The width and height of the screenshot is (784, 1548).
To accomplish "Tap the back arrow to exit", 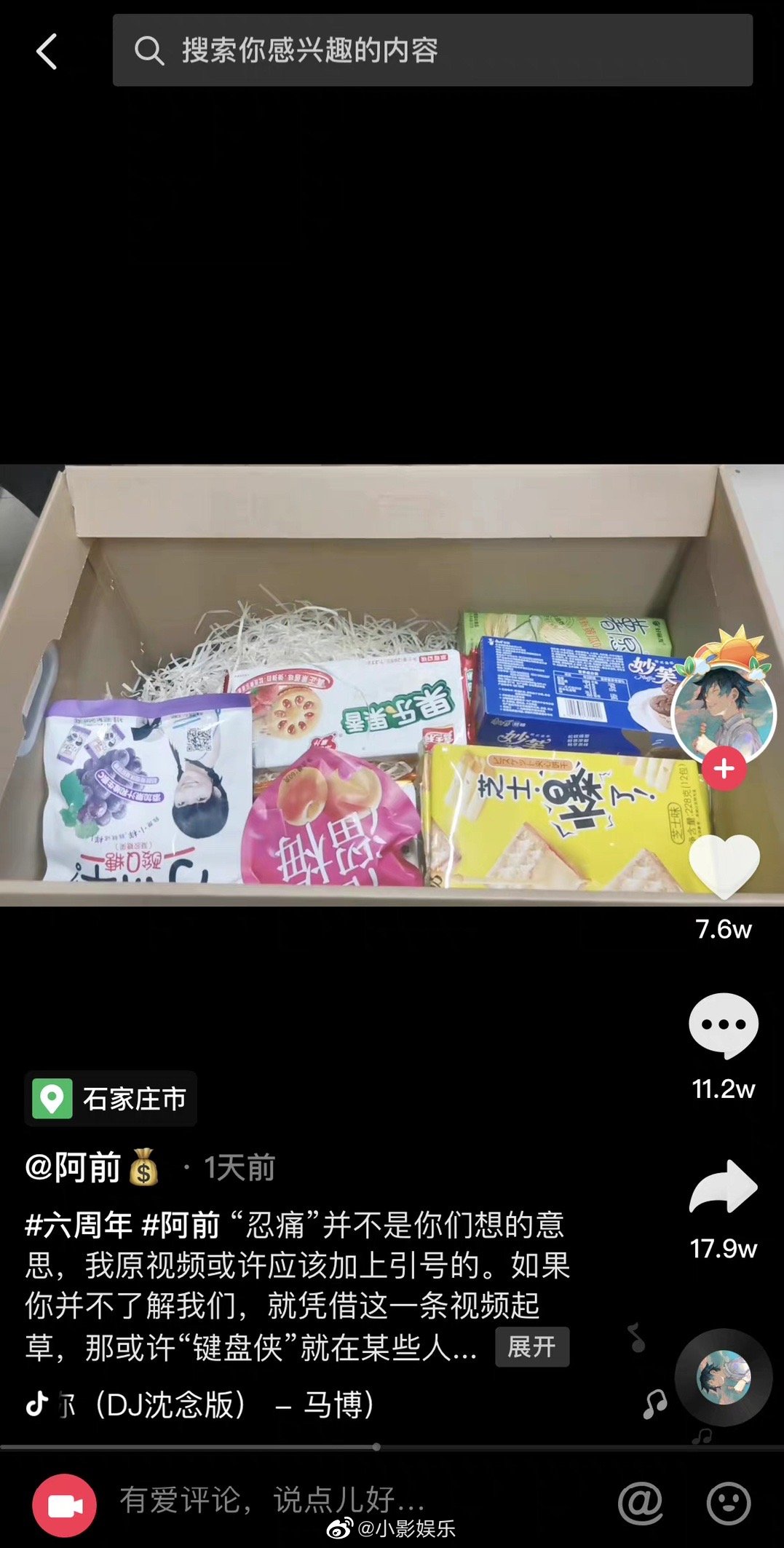I will click(46, 52).
